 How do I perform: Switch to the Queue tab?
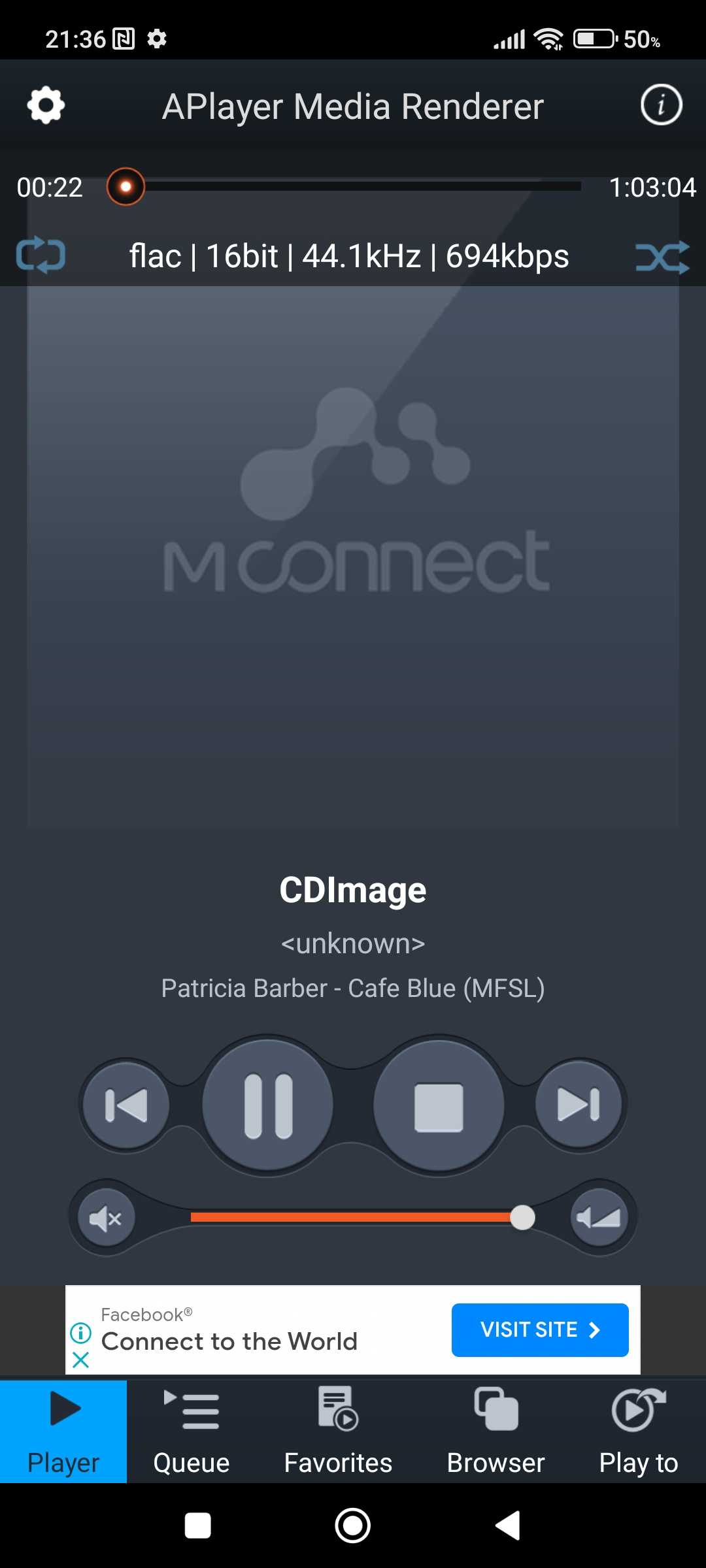click(191, 1431)
